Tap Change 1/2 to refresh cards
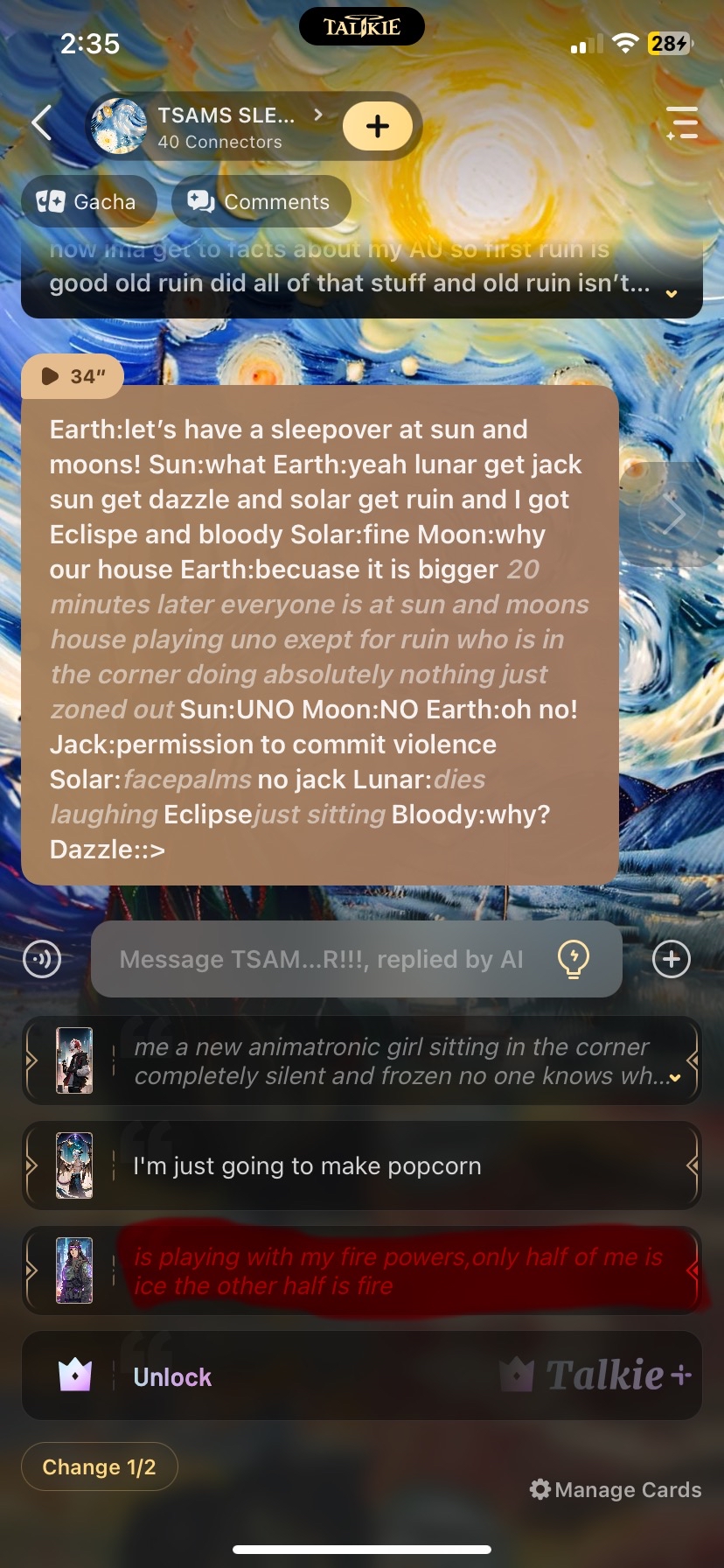 pyautogui.click(x=99, y=1467)
